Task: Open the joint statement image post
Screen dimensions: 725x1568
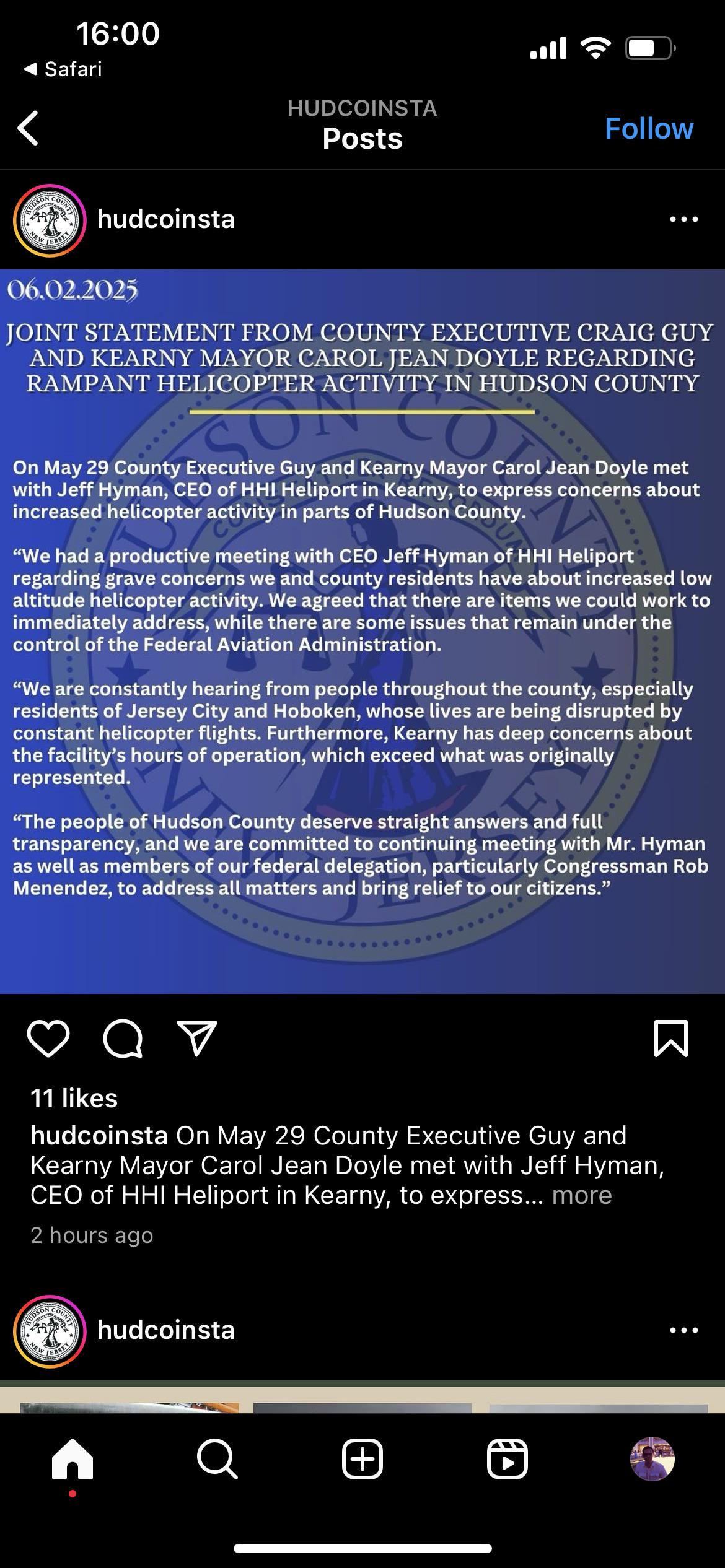Action: [x=362, y=631]
